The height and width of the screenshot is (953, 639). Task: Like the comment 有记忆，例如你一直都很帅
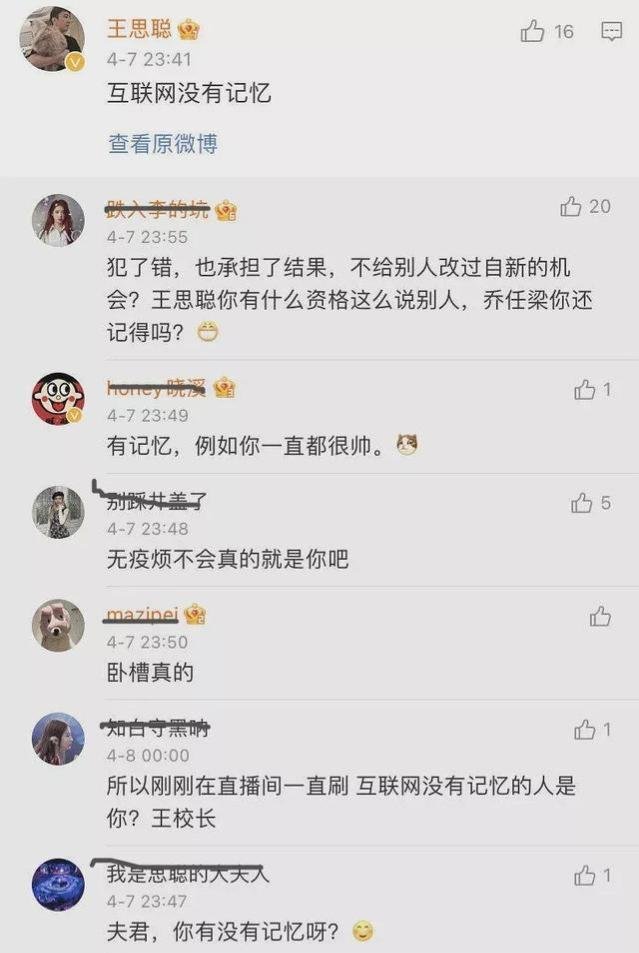coord(585,390)
